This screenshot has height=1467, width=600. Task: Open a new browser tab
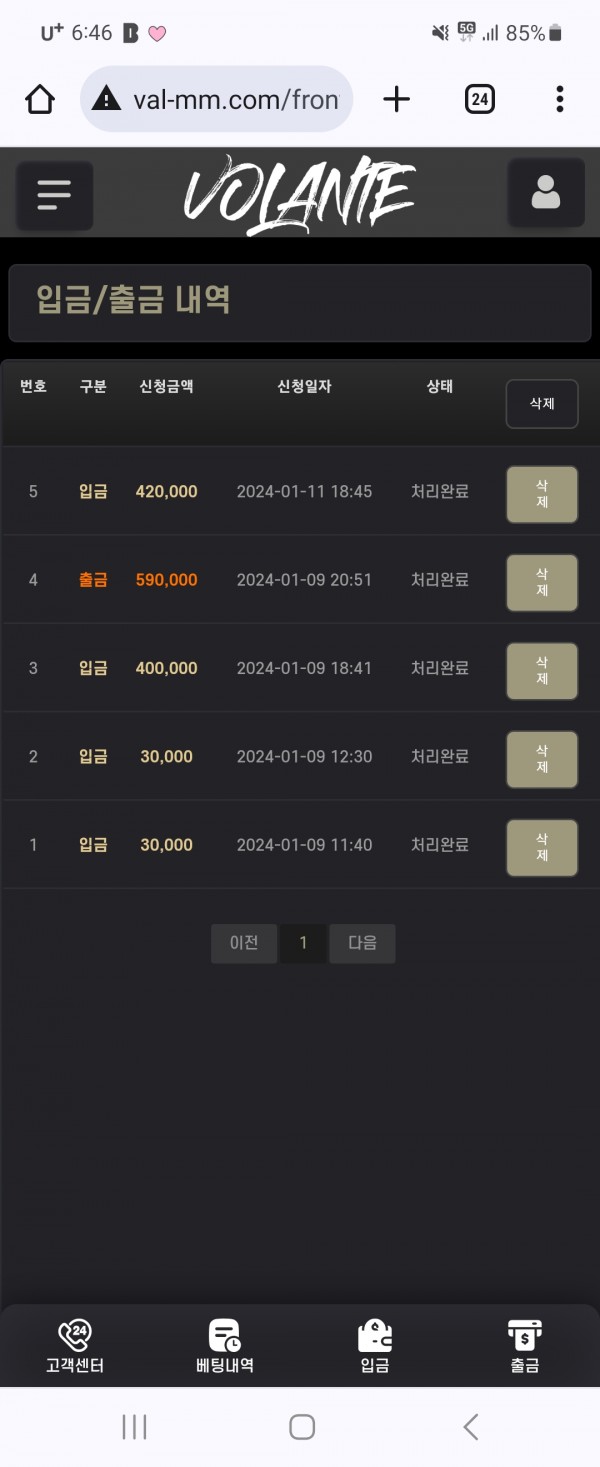pyautogui.click(x=397, y=99)
